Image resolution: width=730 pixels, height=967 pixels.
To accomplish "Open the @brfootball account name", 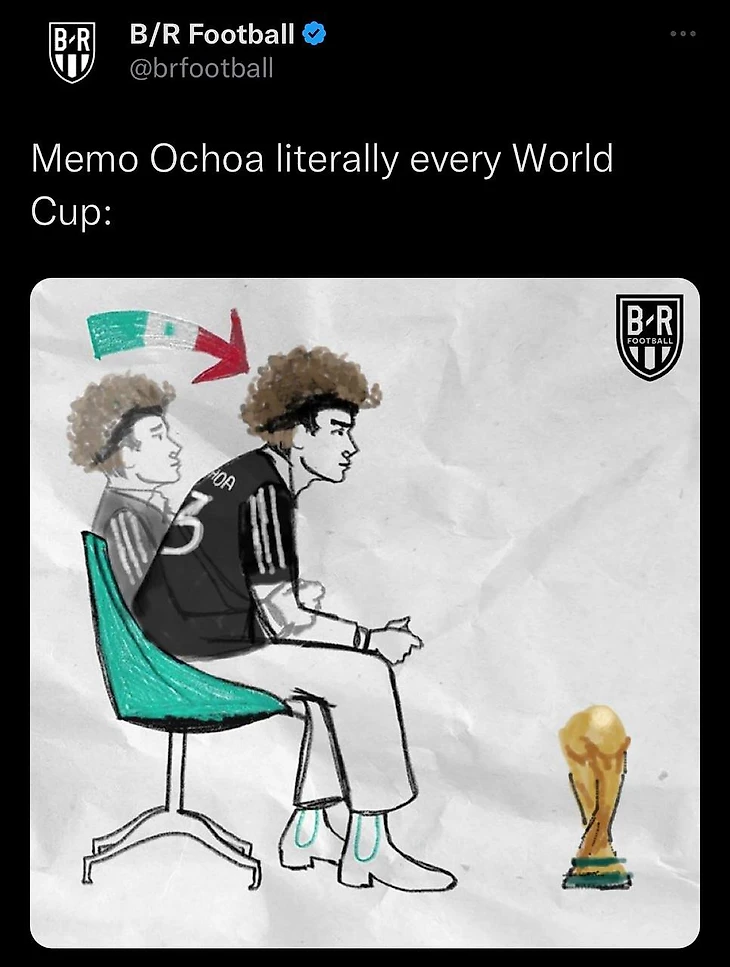I will pyautogui.click(x=201, y=68).
